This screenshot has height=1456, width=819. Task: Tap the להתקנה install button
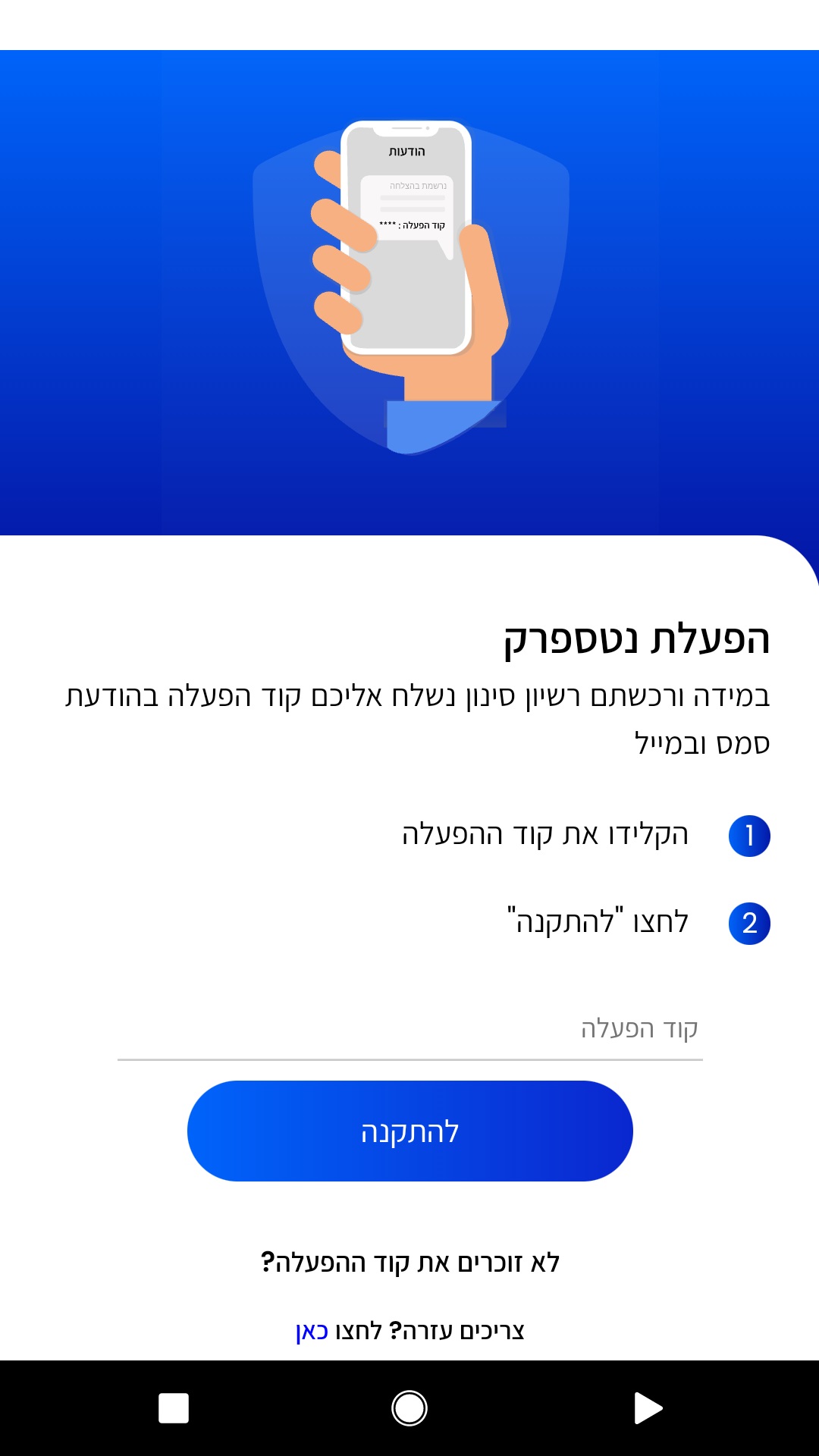tap(409, 1131)
